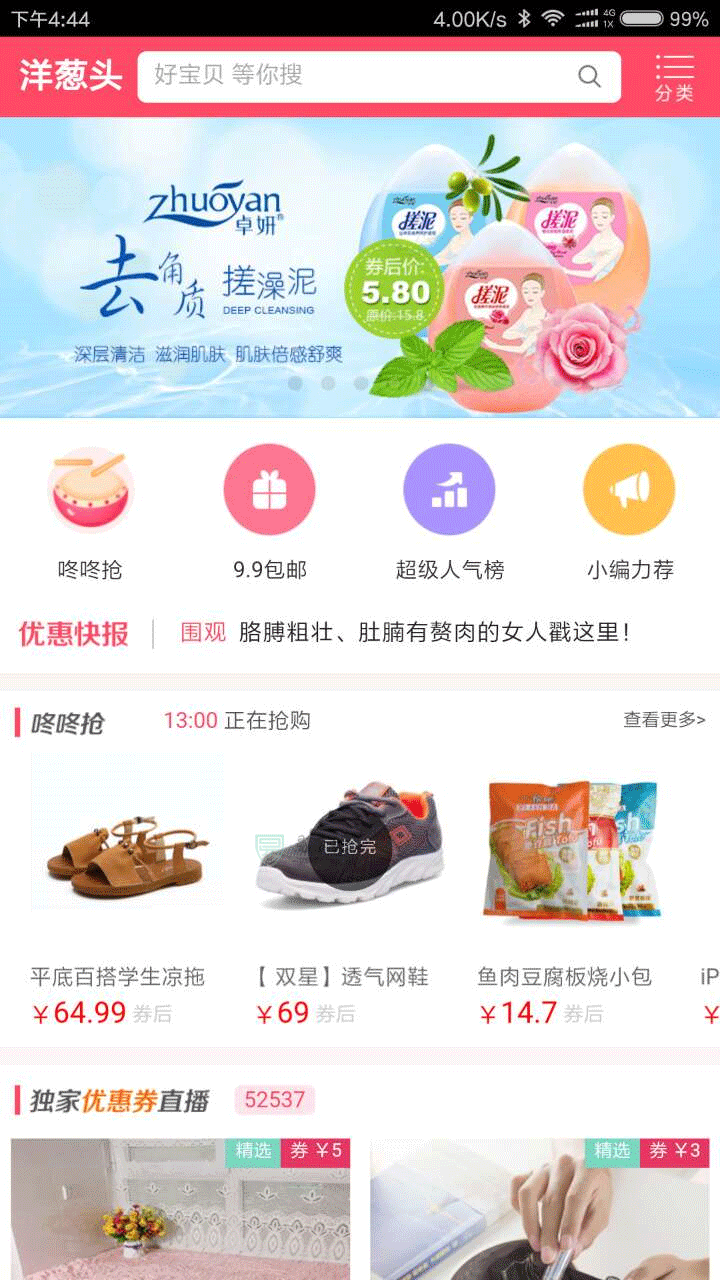Tap the 券¥3 coupon tag
Viewport: 720px width, 1280px height.
click(673, 1152)
